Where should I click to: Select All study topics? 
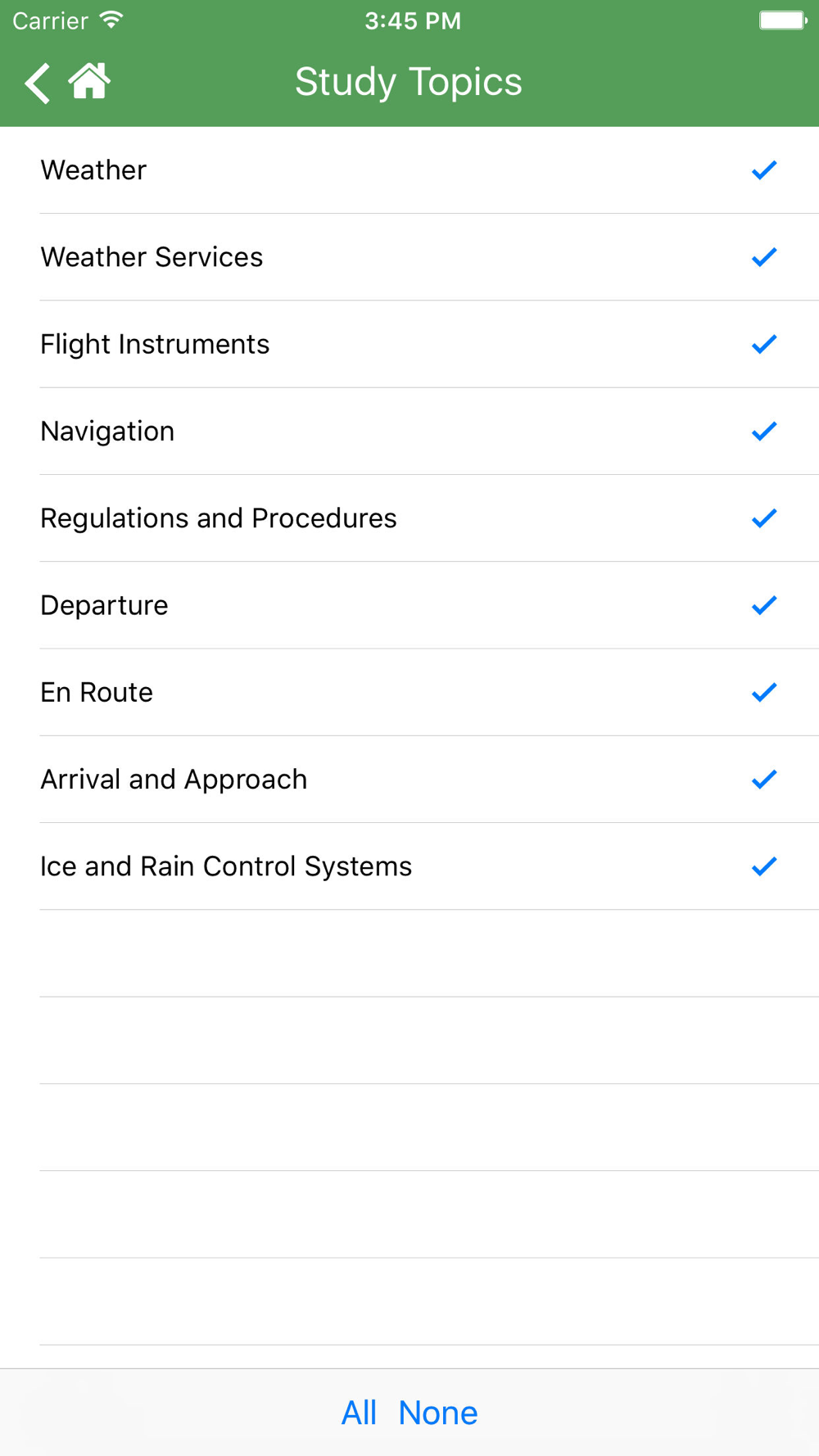pyautogui.click(x=359, y=1413)
